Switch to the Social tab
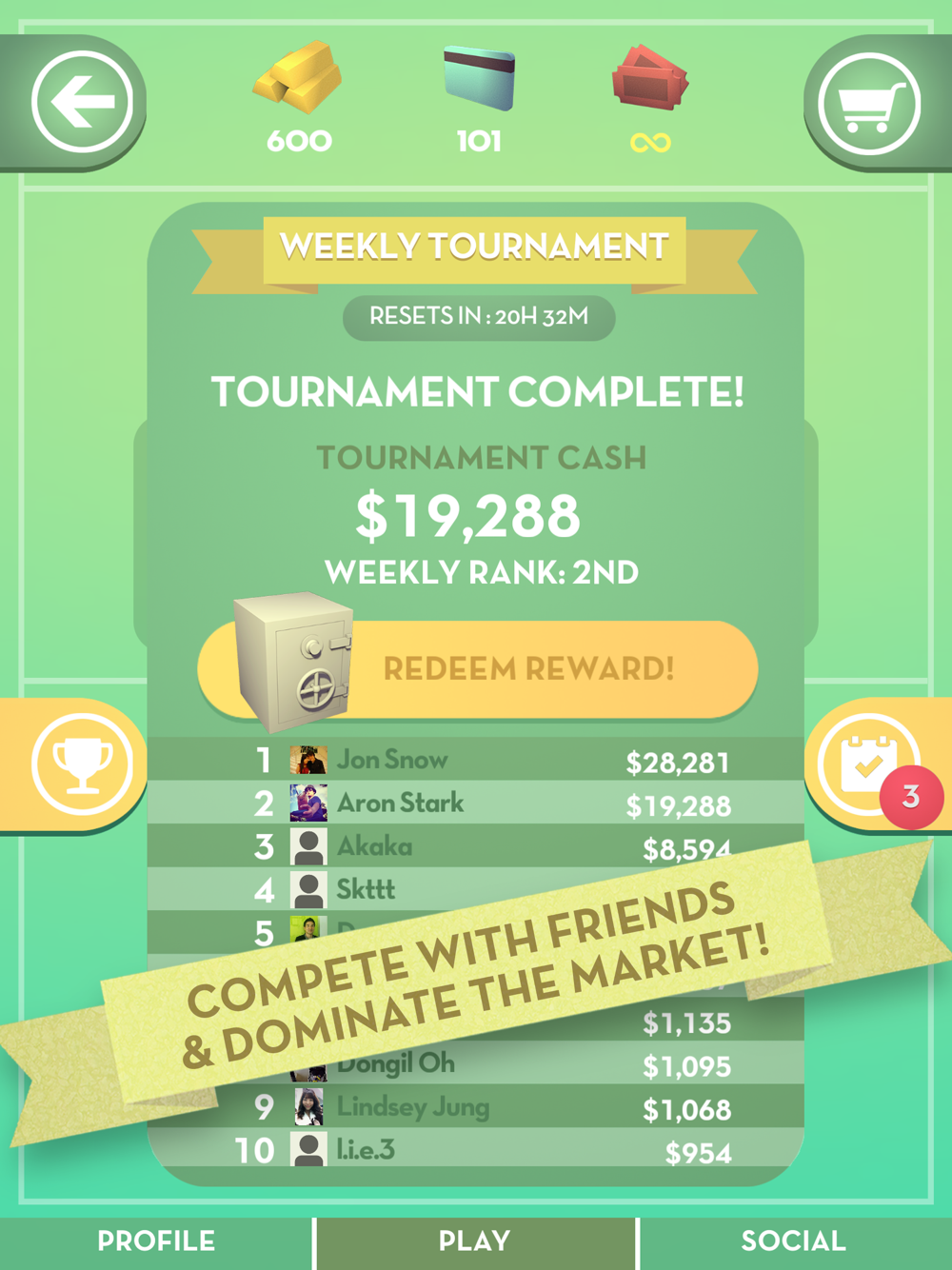Screen dimensions: 952x1270 (794, 1241)
